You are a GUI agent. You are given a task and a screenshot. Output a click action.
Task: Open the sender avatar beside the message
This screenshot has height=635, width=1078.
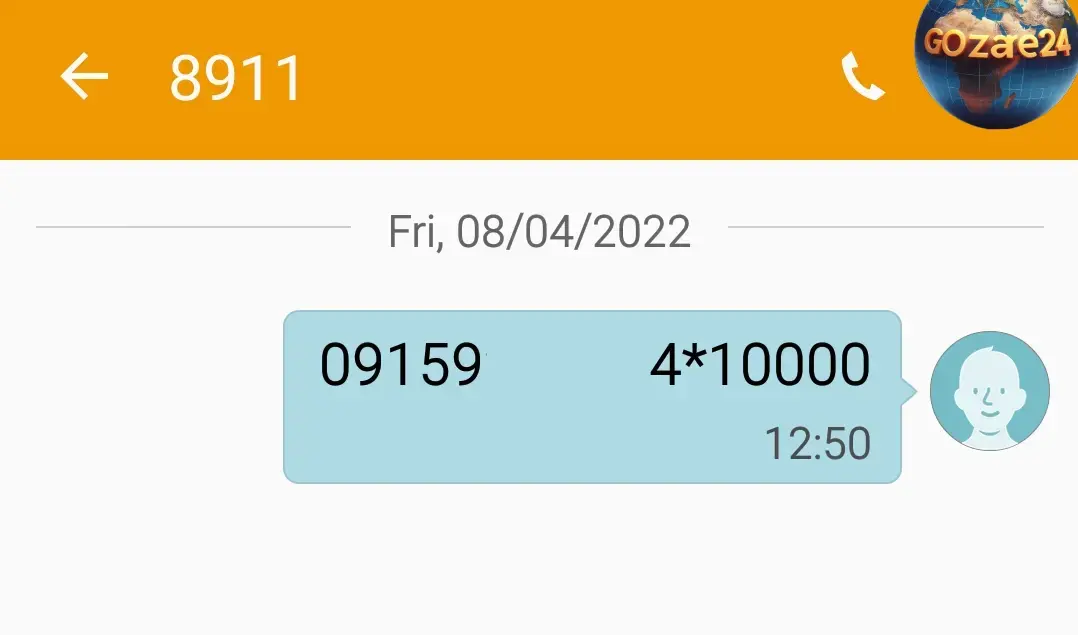(x=989, y=391)
